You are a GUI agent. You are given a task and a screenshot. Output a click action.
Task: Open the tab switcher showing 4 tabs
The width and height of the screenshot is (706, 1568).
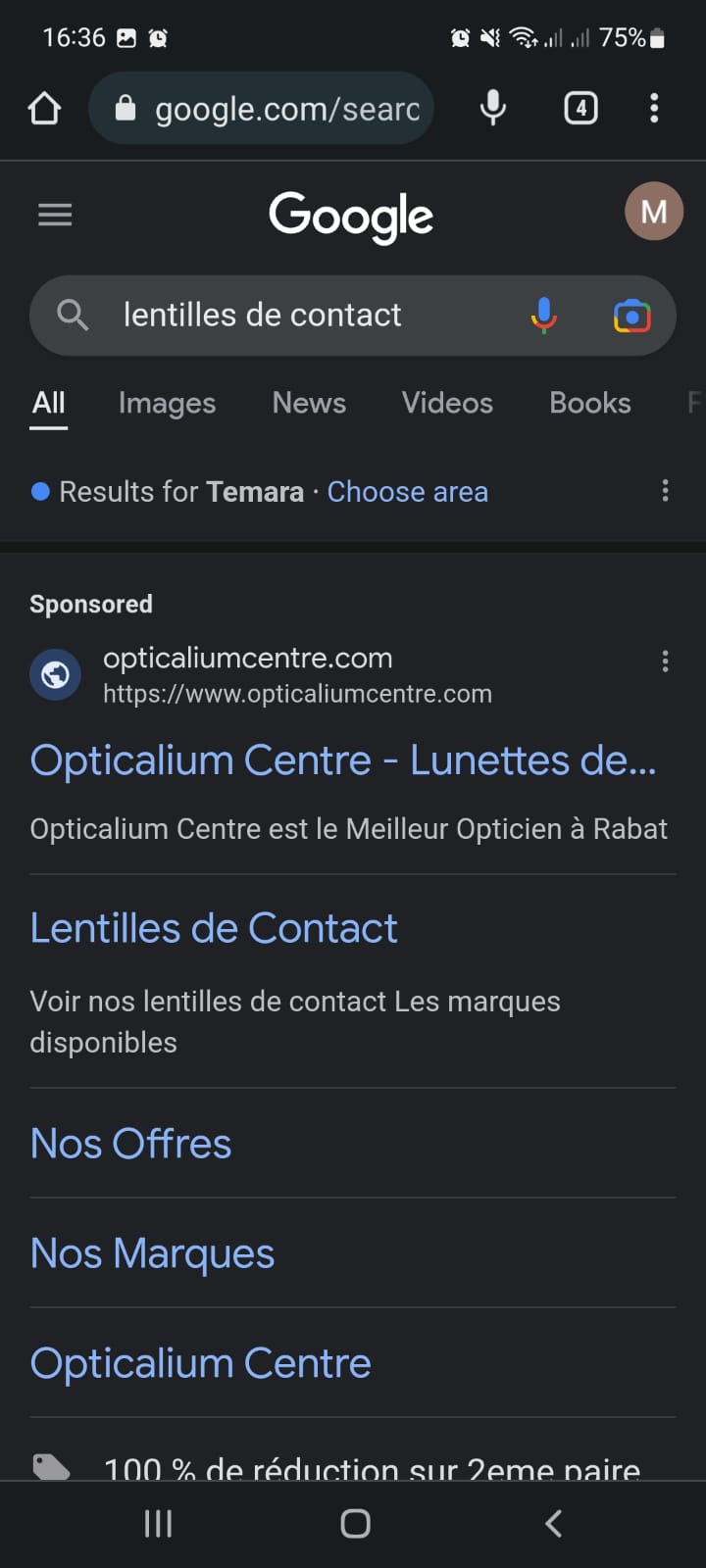(580, 108)
